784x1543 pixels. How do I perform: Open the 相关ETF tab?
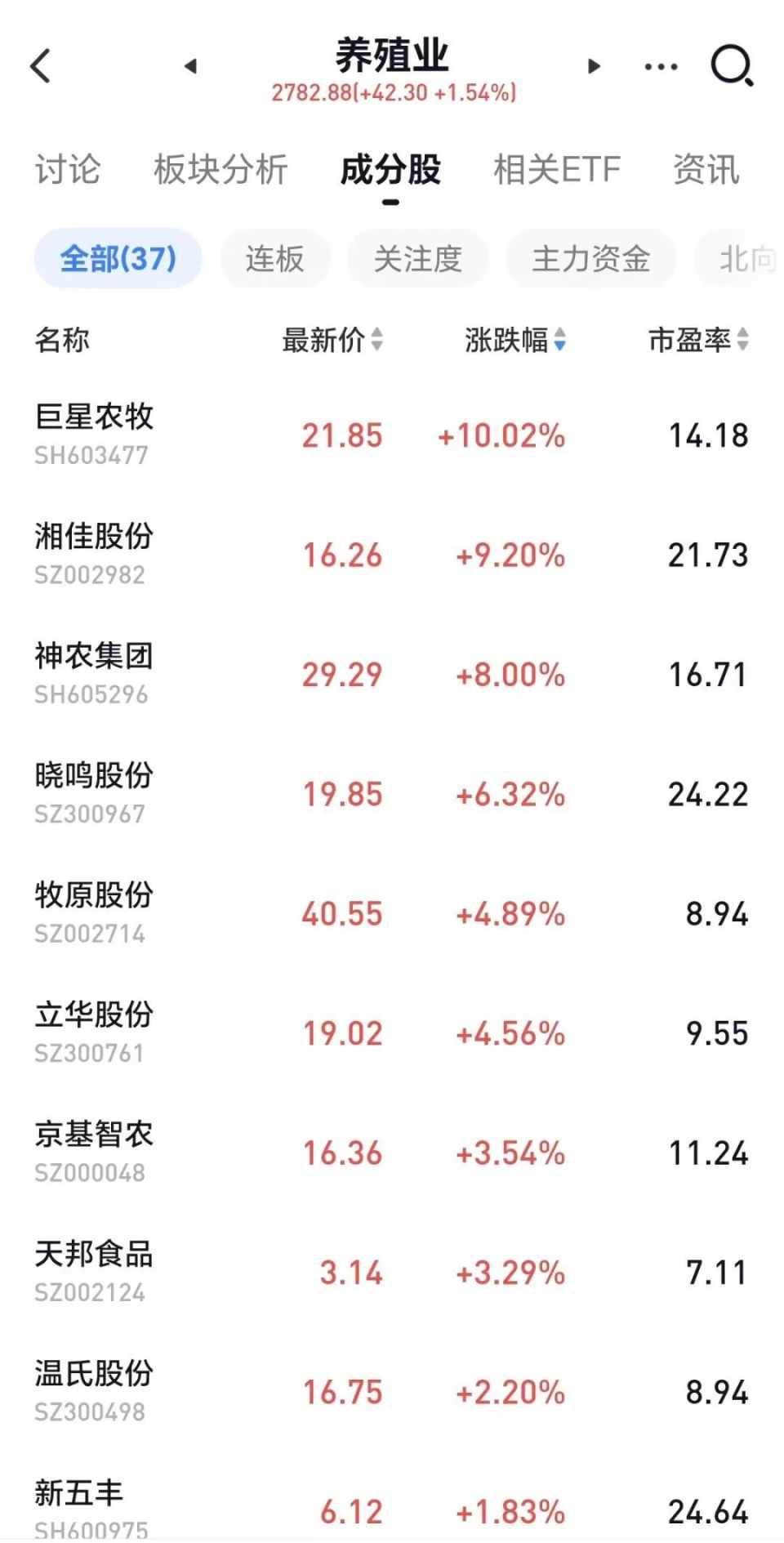point(557,170)
